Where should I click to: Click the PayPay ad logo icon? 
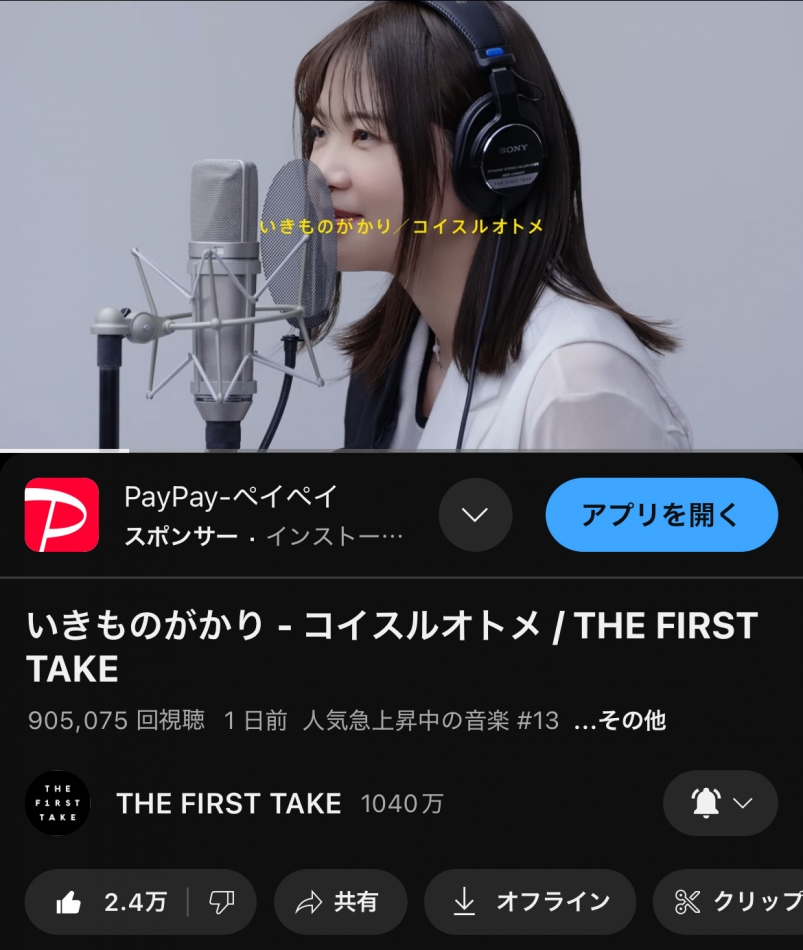pyautogui.click(x=59, y=514)
